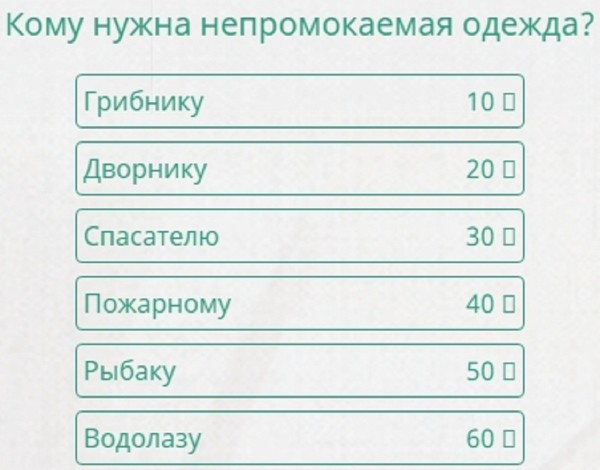Answer with Рыбаку
Viewport: 600px width, 470px height.
pos(299,371)
